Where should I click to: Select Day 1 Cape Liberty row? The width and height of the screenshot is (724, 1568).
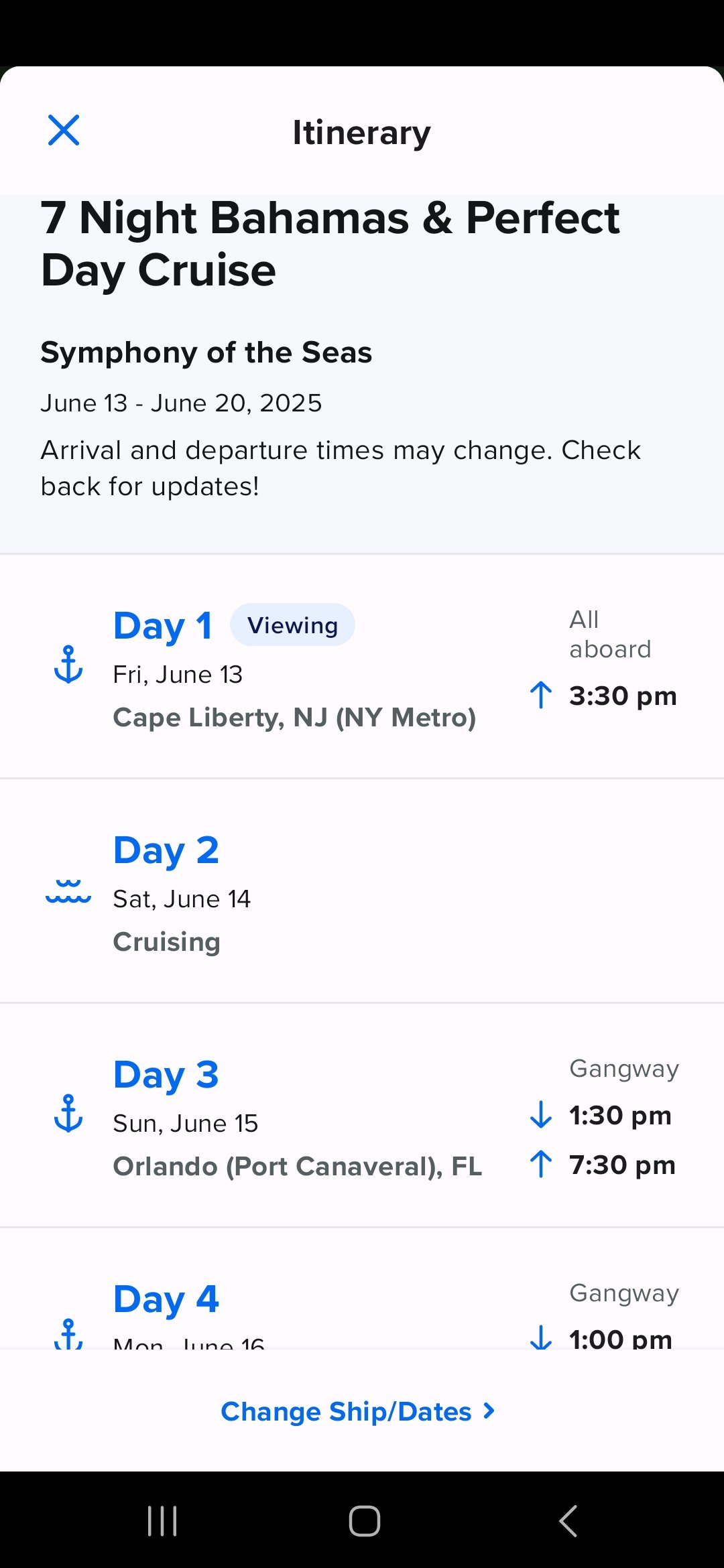[362, 667]
